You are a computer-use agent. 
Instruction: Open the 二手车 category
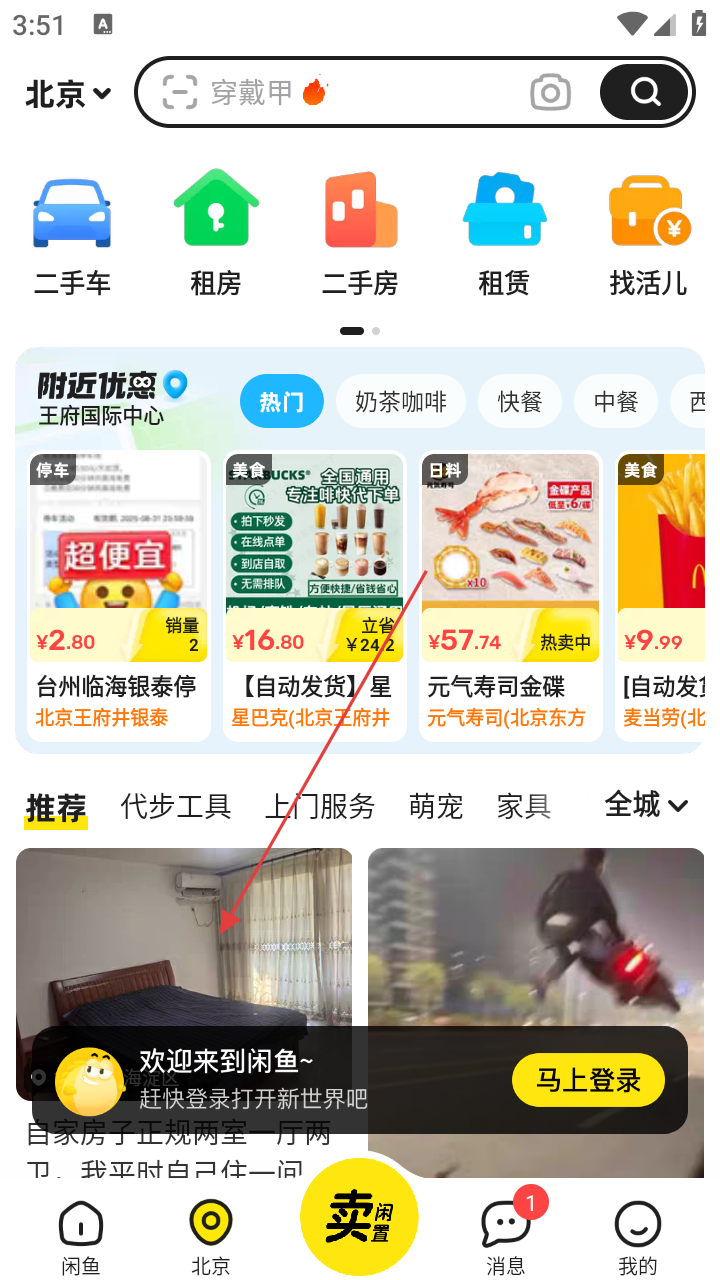click(72, 235)
